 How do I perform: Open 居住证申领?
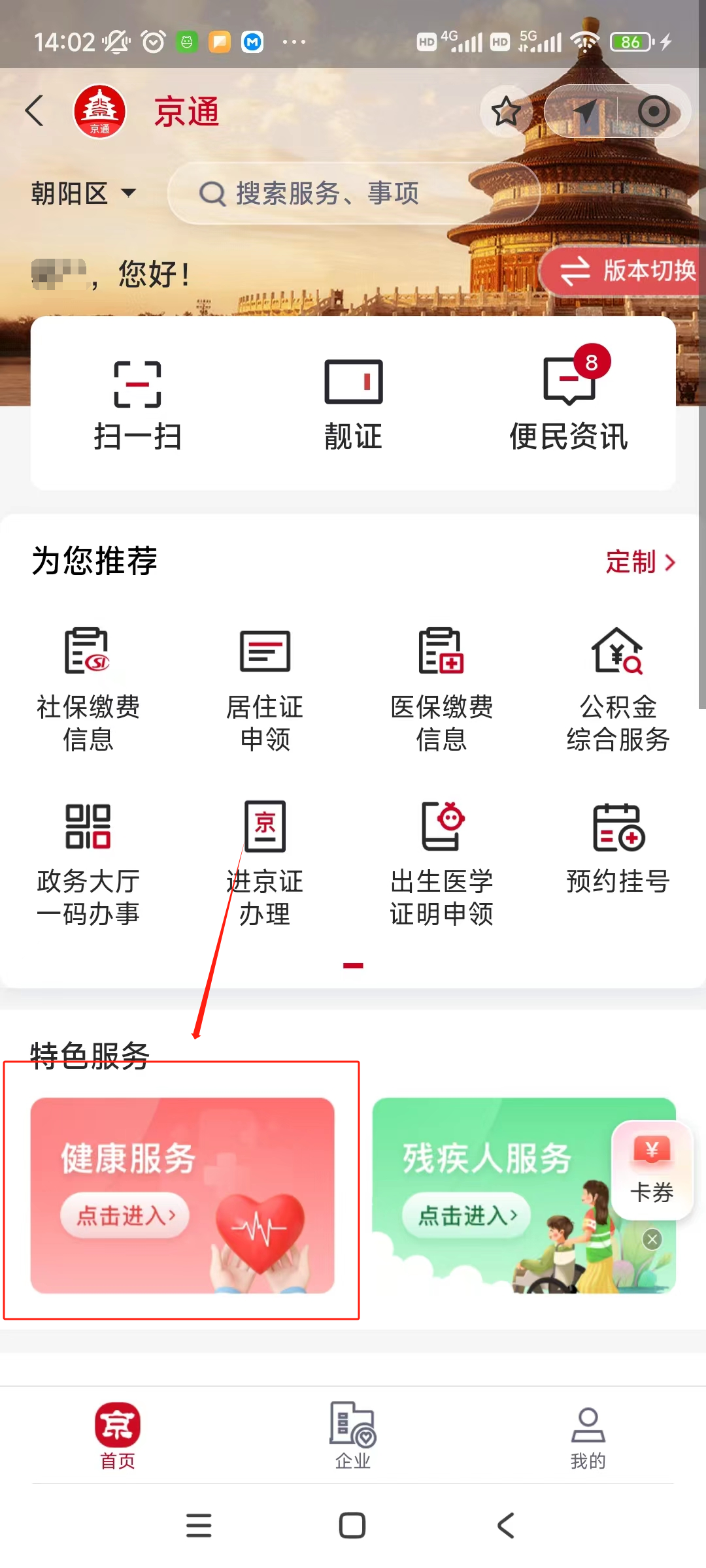[265, 689]
